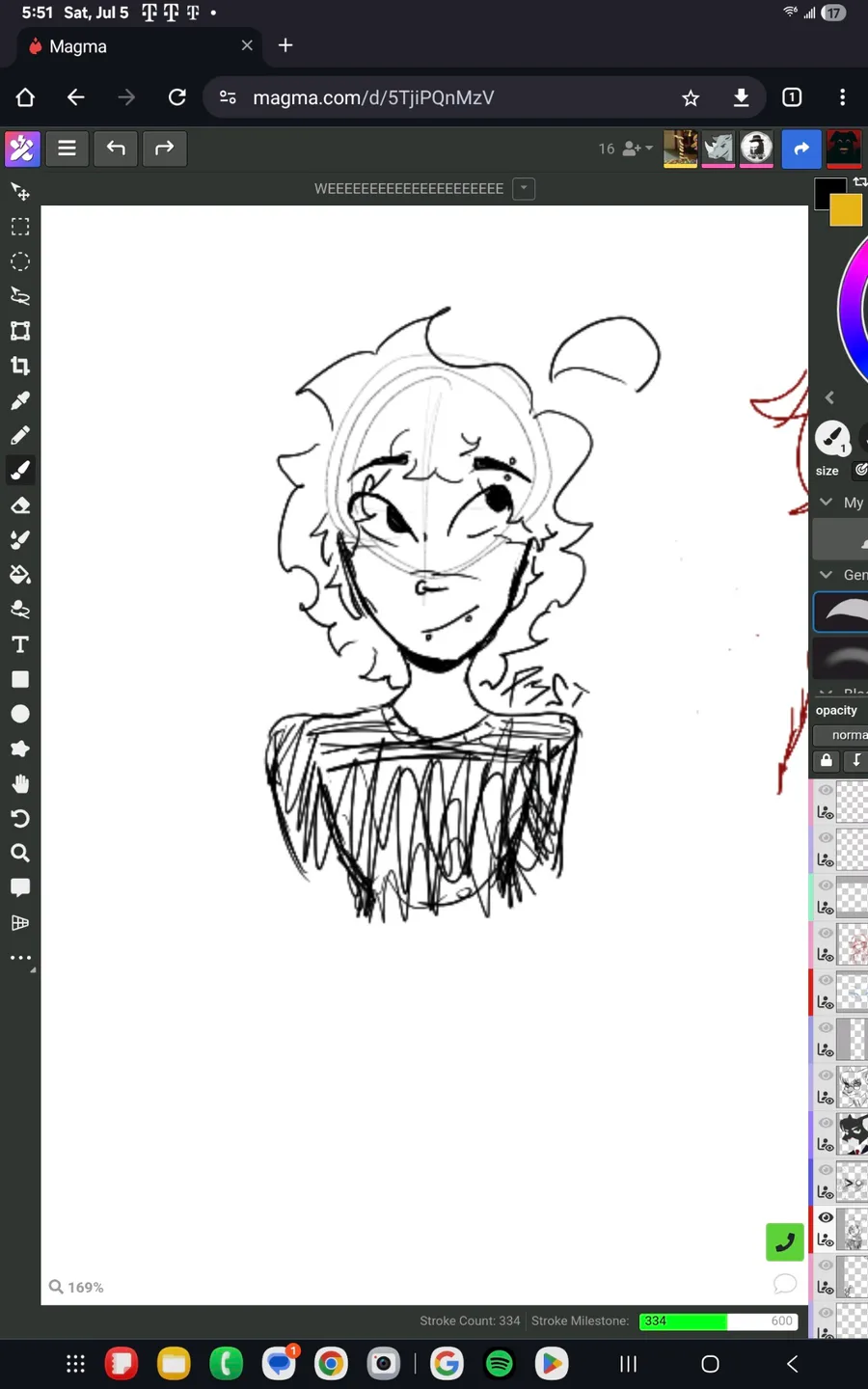Select the crop tool
The width and height of the screenshot is (868, 1389).
[20, 366]
